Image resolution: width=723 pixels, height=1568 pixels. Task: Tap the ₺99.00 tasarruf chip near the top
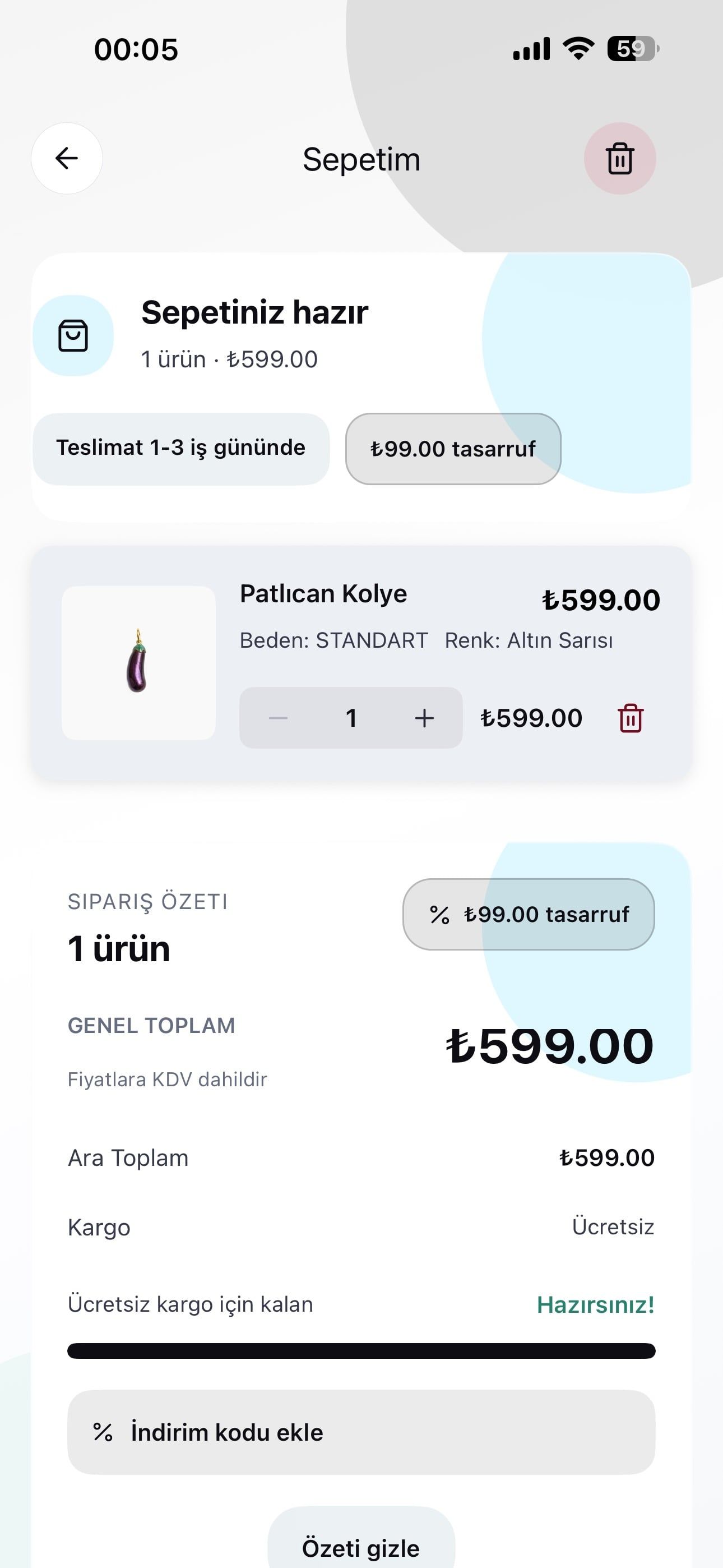click(x=454, y=449)
